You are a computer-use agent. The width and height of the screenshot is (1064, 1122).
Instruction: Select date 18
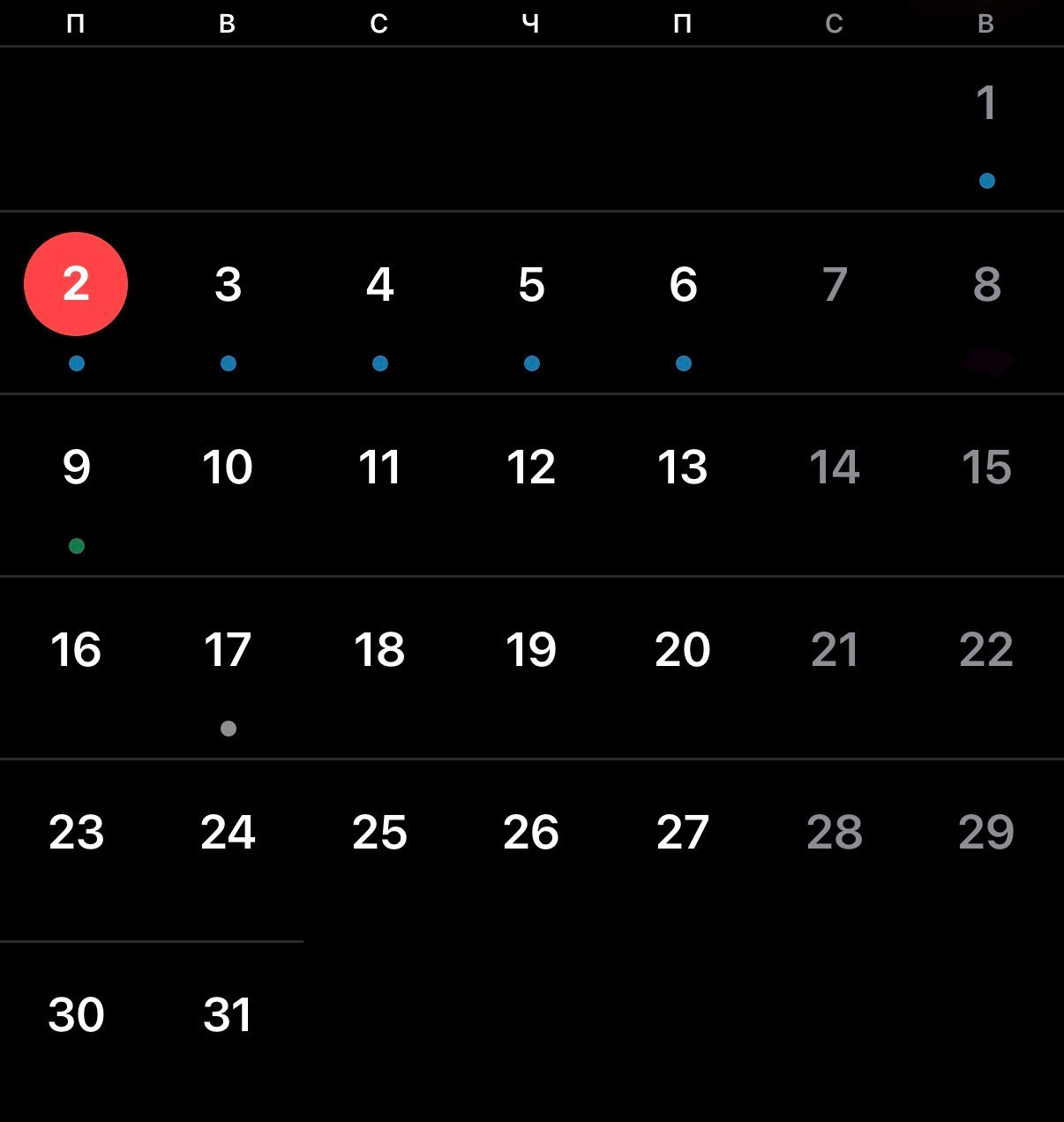(379, 650)
